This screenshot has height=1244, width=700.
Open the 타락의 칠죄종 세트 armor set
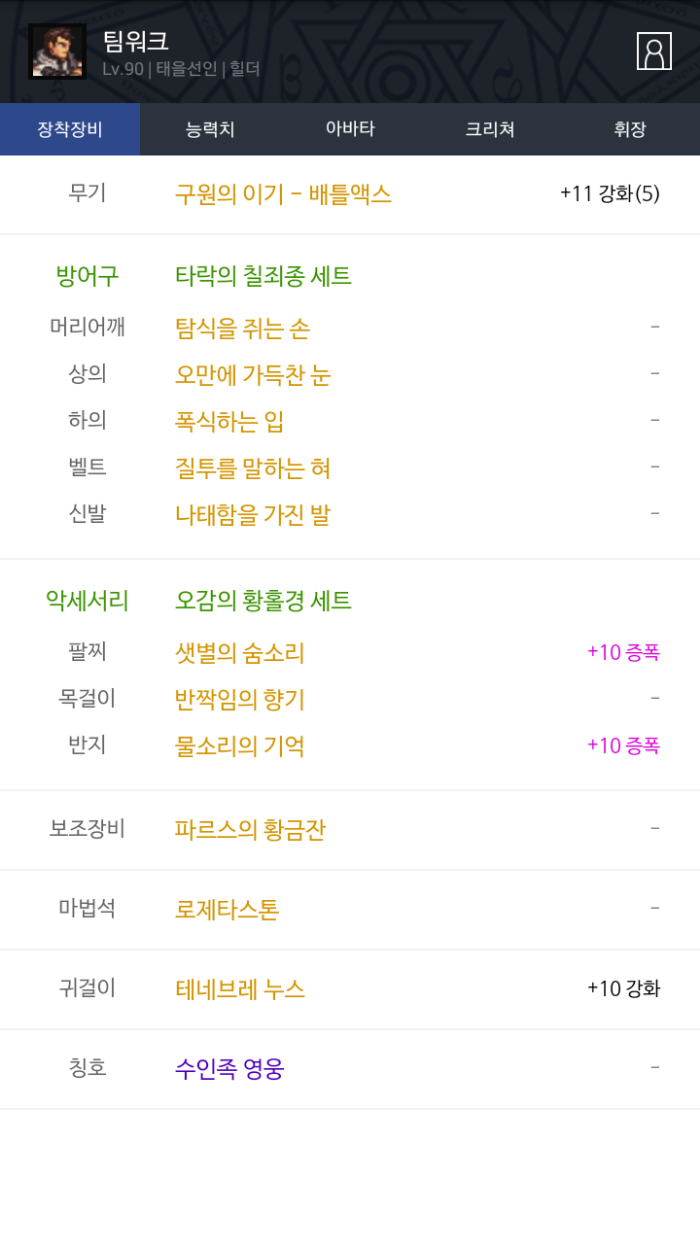(263, 276)
